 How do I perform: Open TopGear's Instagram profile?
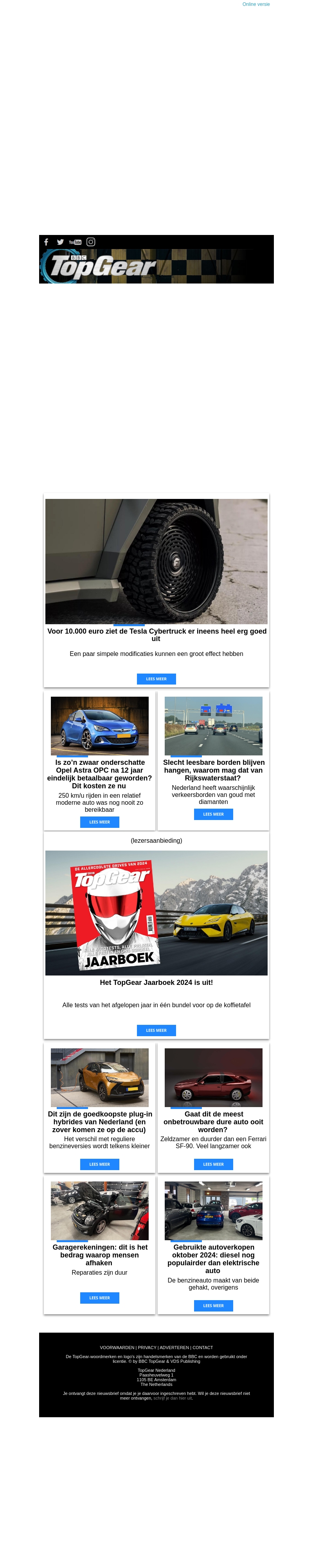point(90,242)
